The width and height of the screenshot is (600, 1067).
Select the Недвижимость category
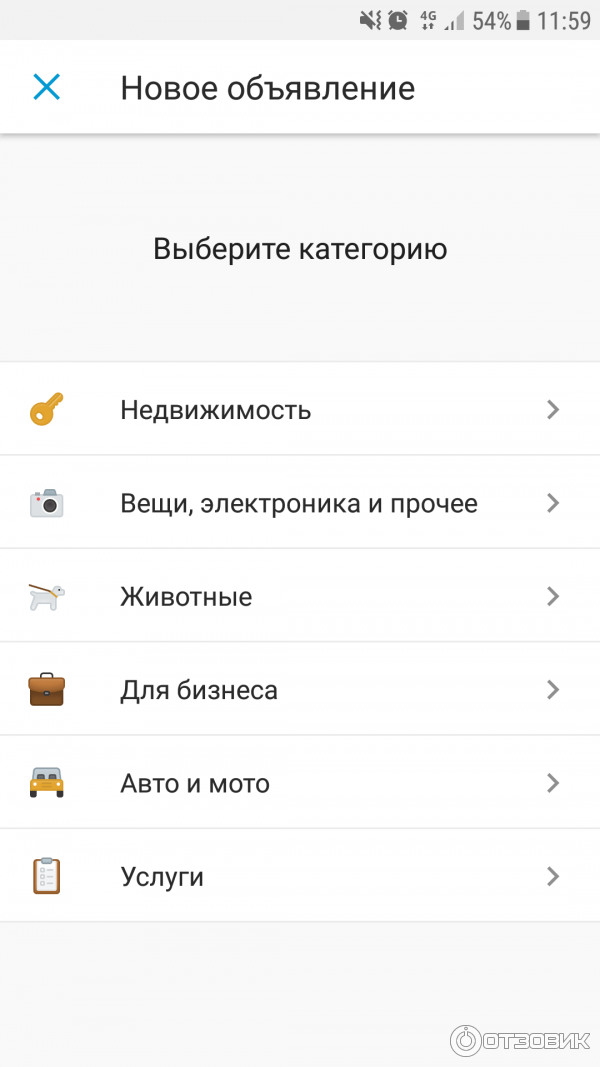tap(300, 409)
